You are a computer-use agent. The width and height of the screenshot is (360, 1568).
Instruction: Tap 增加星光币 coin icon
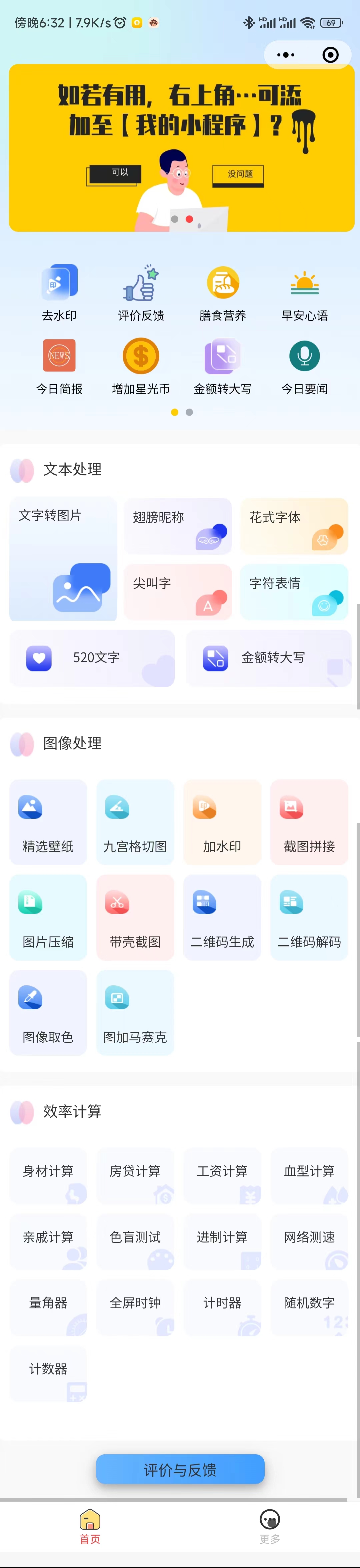[140, 356]
